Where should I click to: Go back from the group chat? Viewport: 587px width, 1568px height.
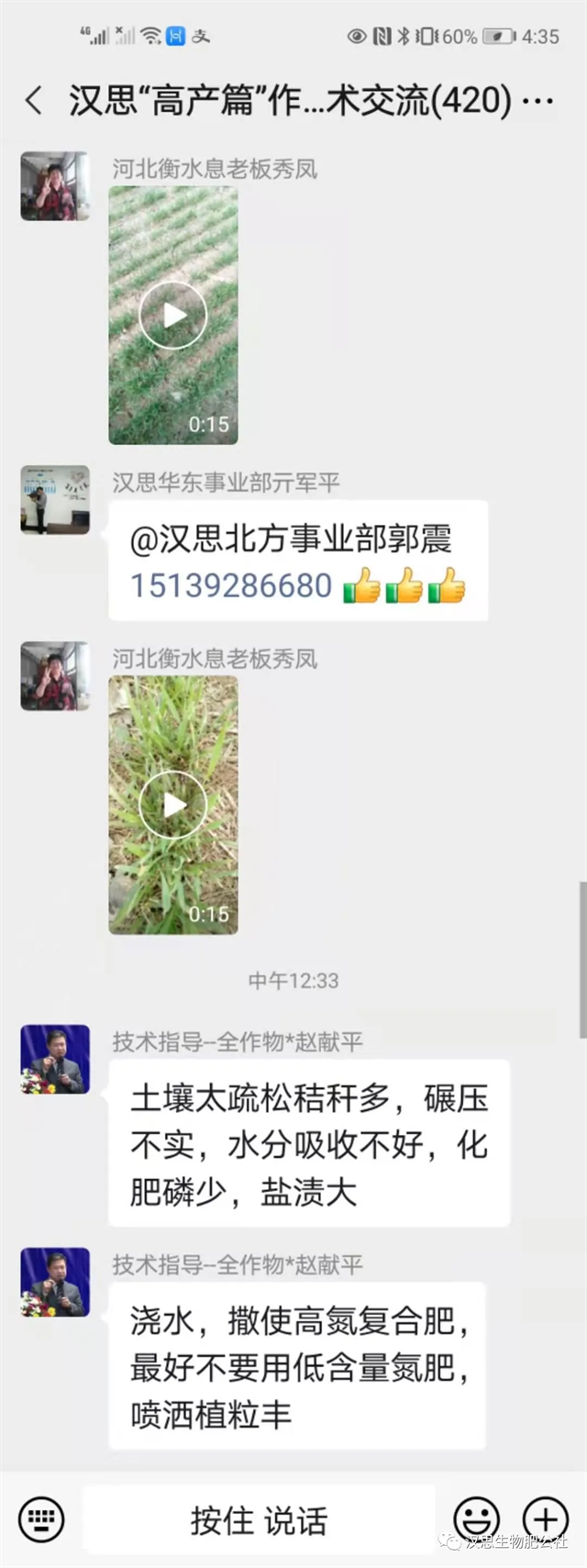point(35,100)
